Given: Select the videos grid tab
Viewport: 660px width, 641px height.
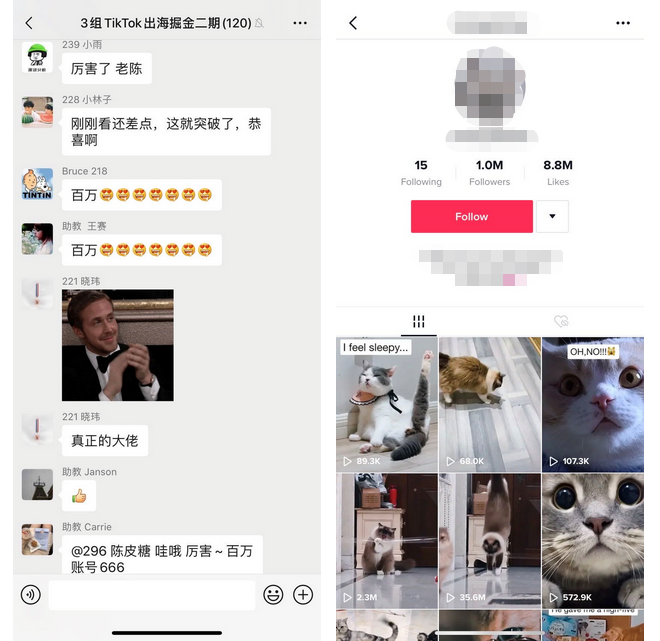Looking at the screenshot, I should [x=419, y=322].
